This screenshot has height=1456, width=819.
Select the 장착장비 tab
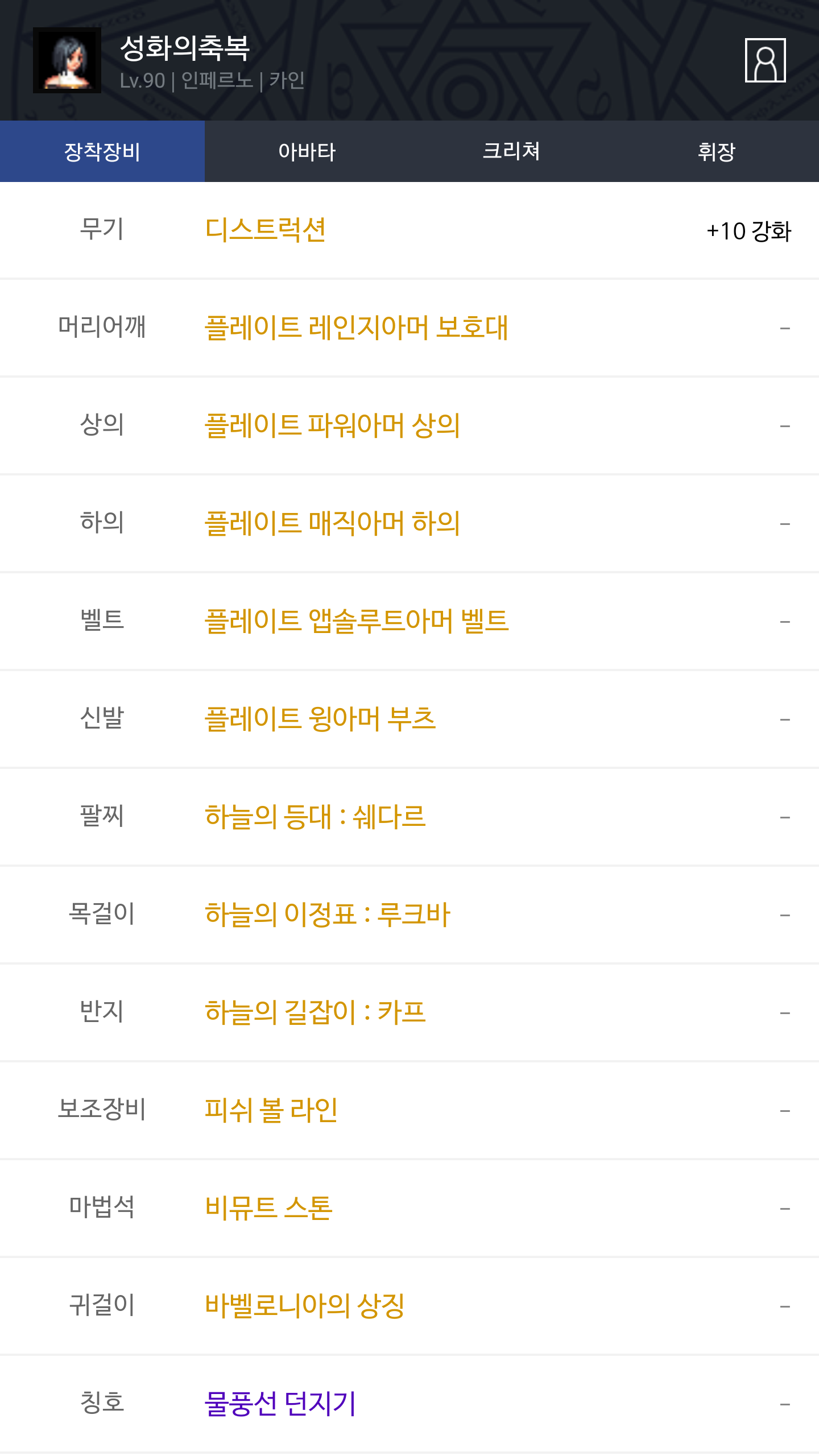tap(102, 151)
